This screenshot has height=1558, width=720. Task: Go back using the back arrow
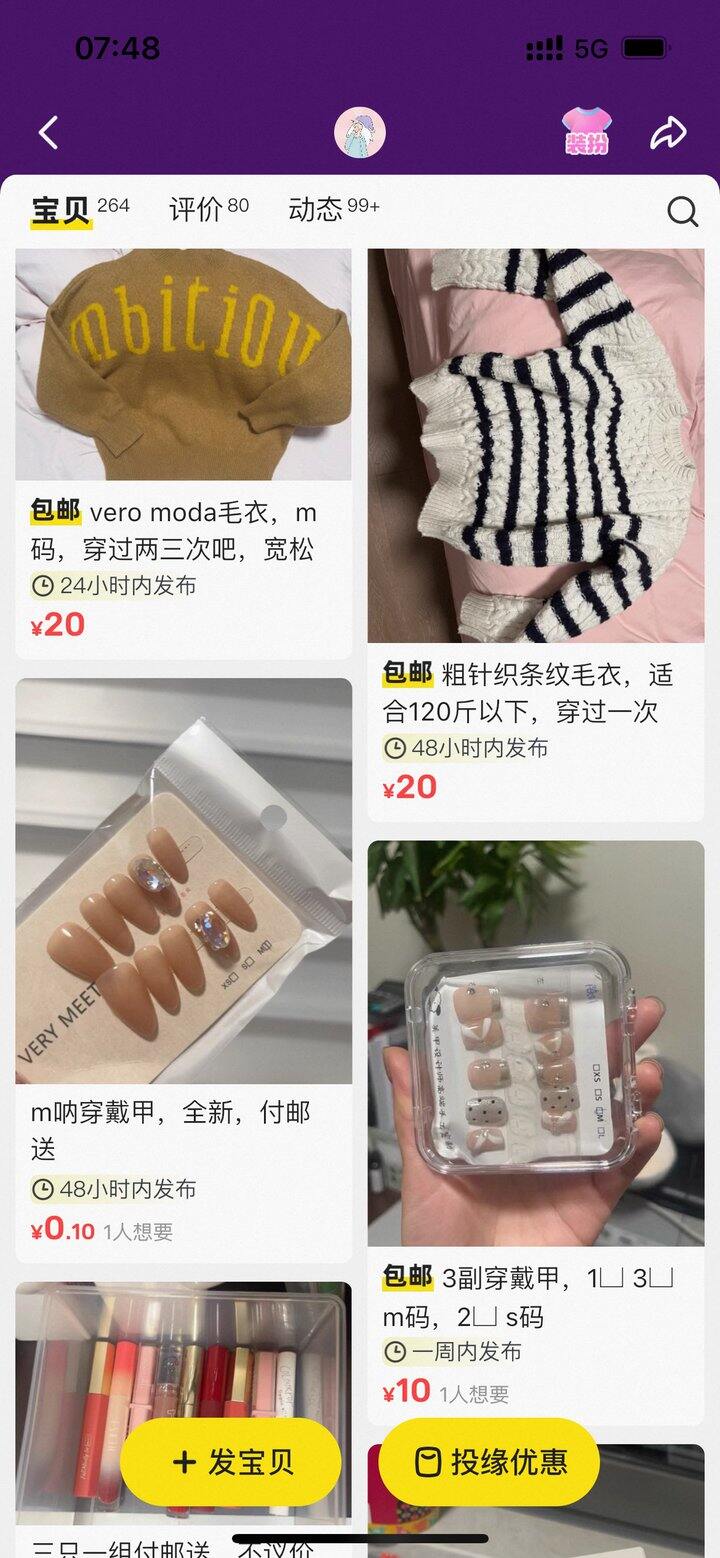48,132
